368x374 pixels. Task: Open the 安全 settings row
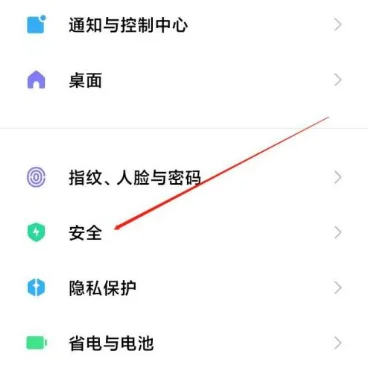184,233
